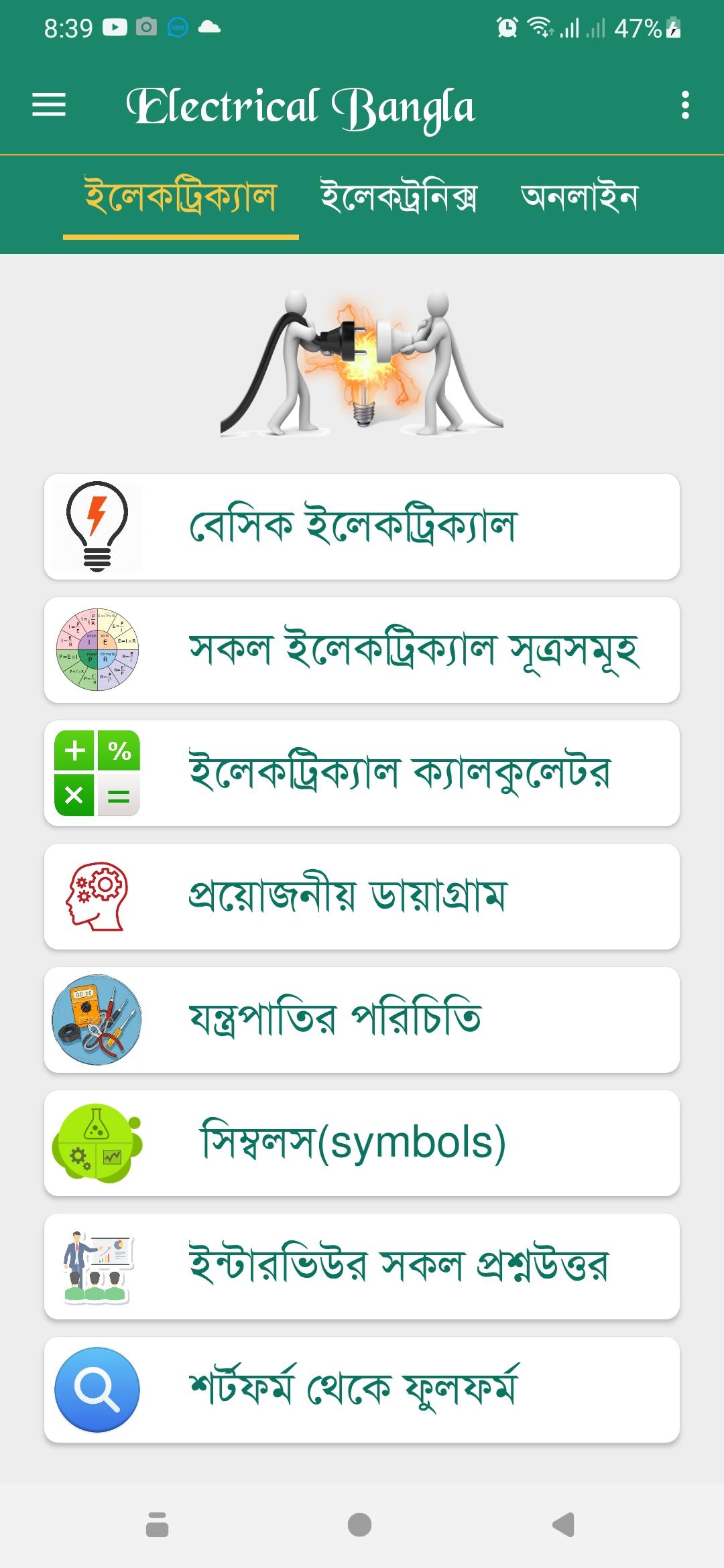Open ইন্টারভিউর সকল প্রশ্নউত্তর
This screenshot has width=724, height=1568.
(x=362, y=1266)
